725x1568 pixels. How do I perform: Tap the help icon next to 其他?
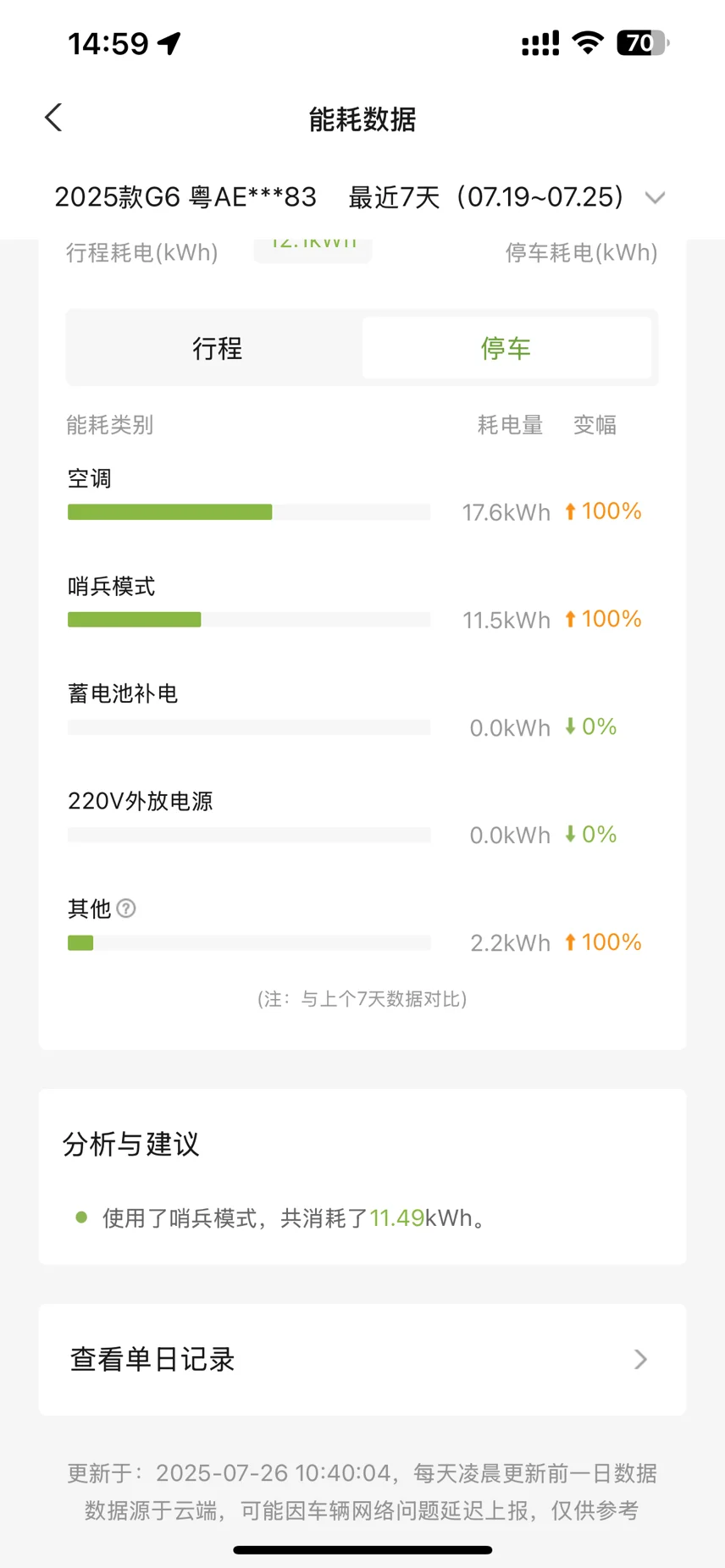[x=126, y=908]
